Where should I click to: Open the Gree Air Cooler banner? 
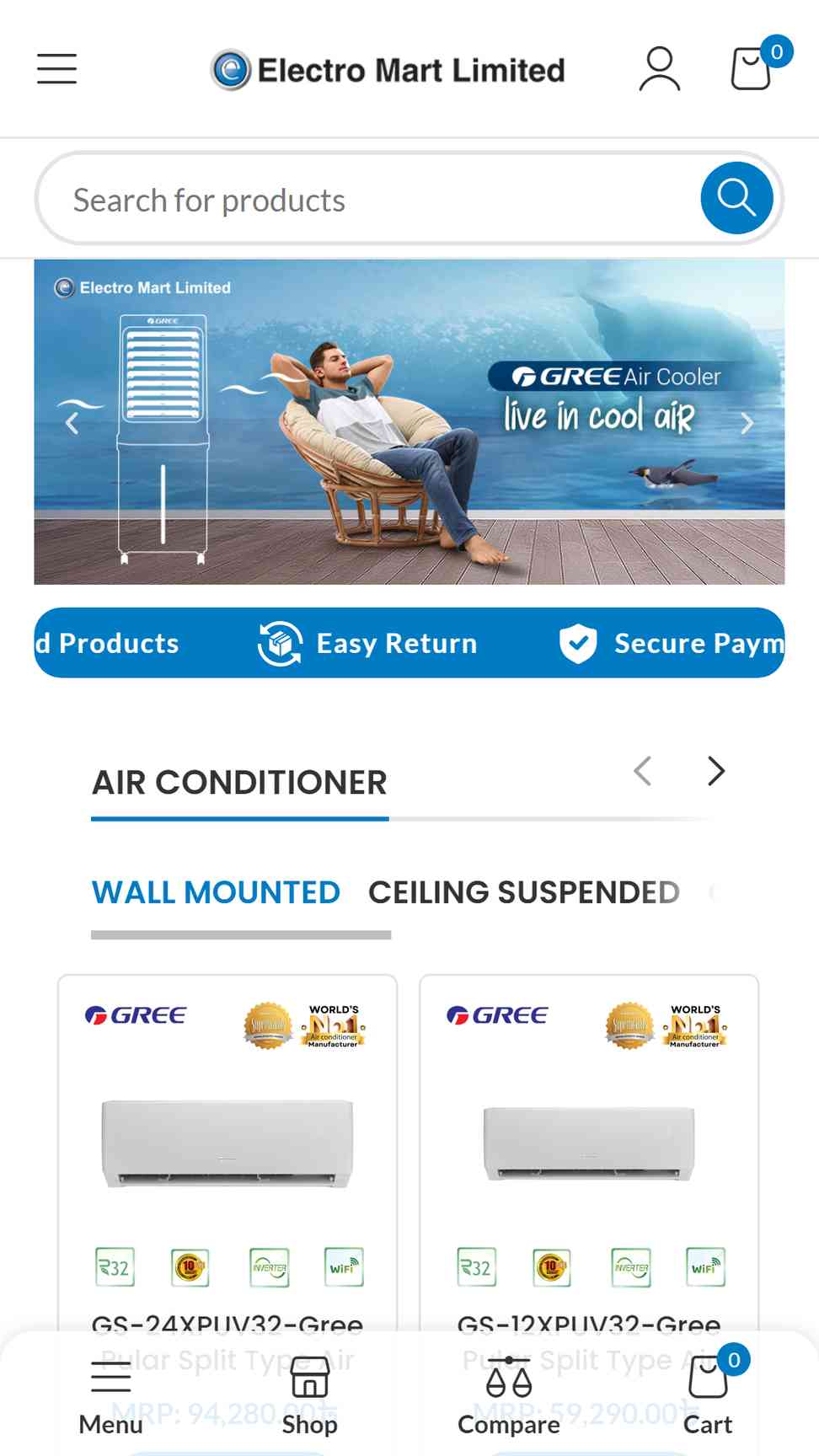pyautogui.click(x=409, y=422)
